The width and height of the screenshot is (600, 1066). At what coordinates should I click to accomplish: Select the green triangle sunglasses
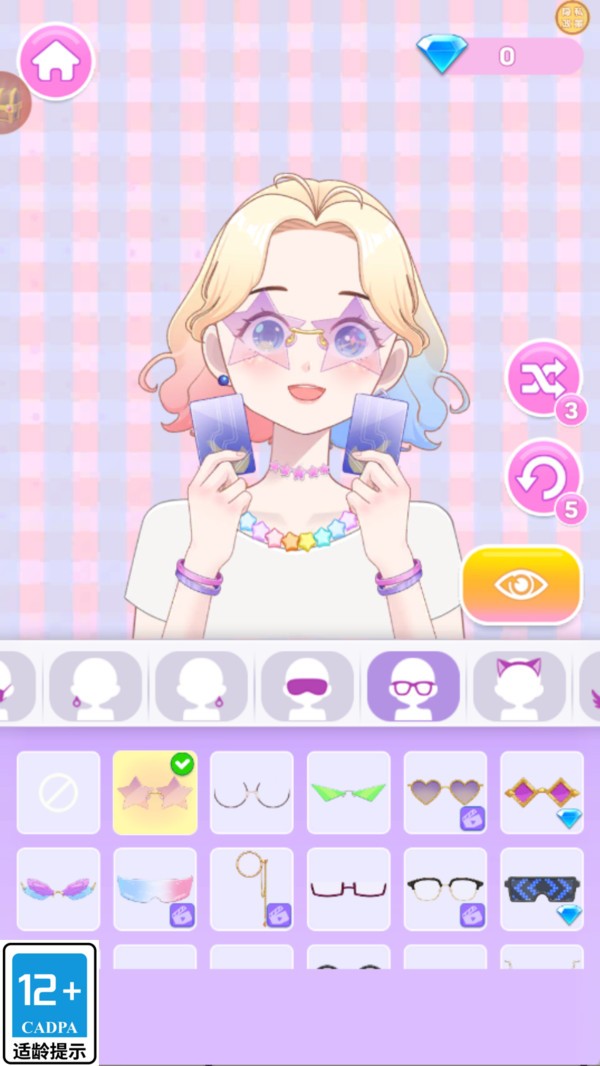[x=349, y=793]
